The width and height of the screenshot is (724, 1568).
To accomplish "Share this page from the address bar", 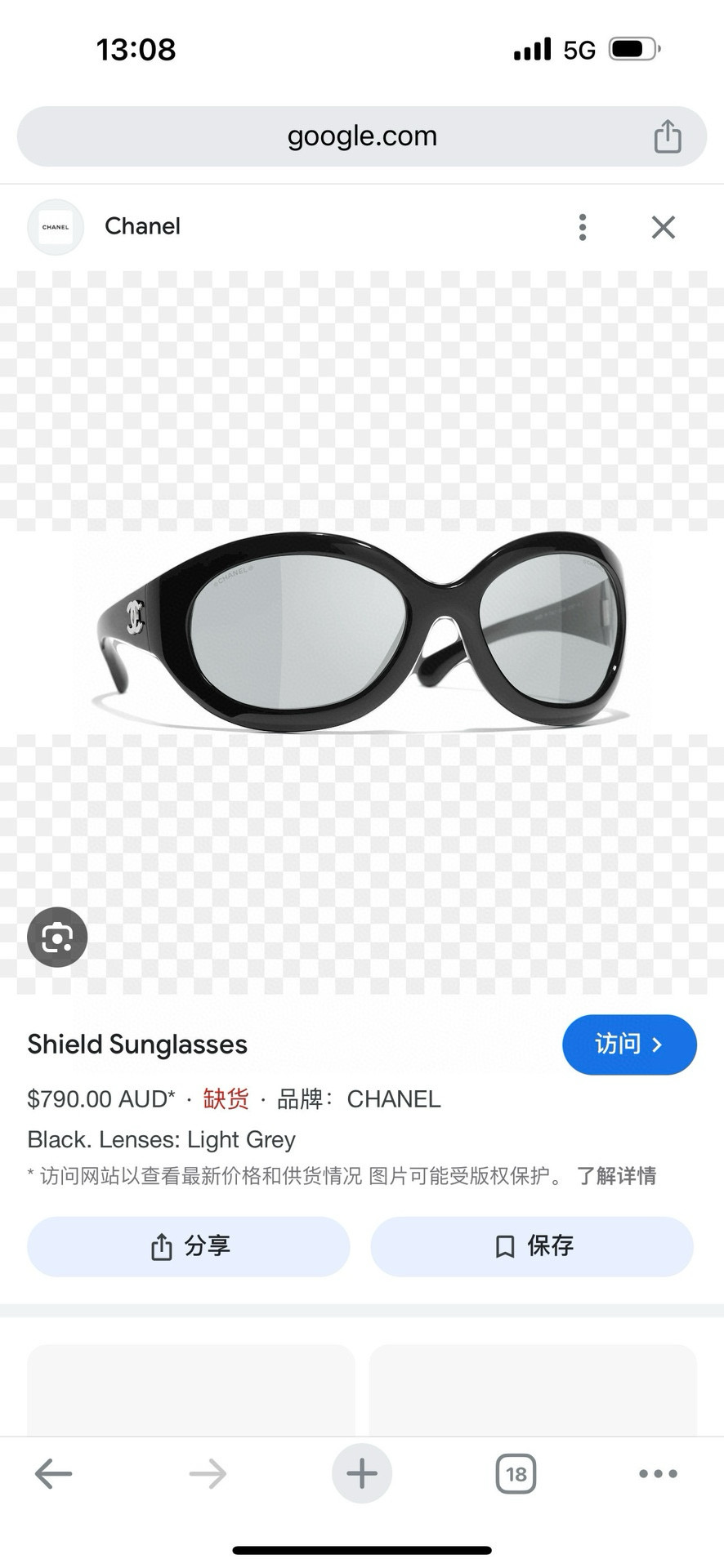I will click(667, 136).
